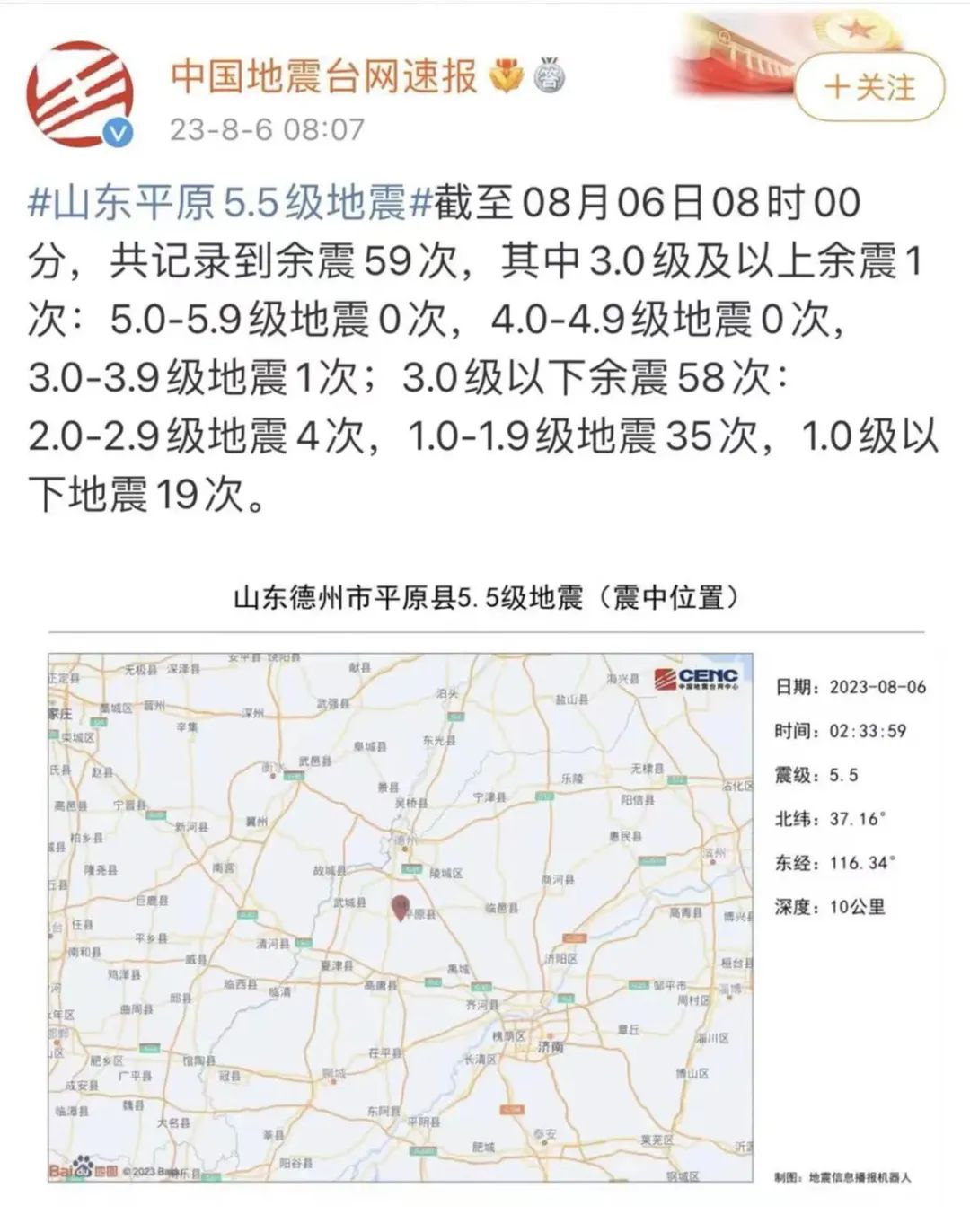970x1232 pixels.
Task: Follow 中国地震台网速报 with the 关注 button
Action: [869, 87]
